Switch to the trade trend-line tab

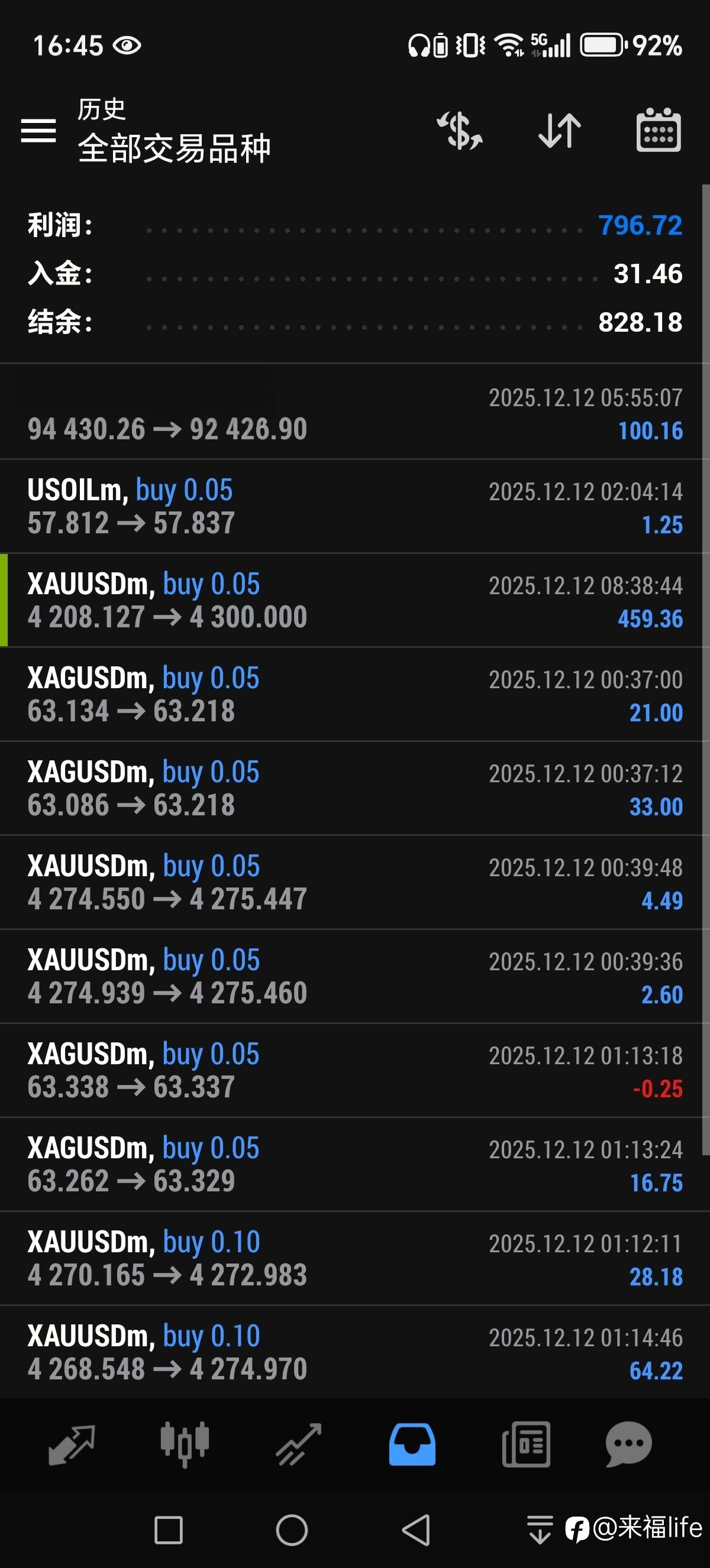pos(298,1444)
